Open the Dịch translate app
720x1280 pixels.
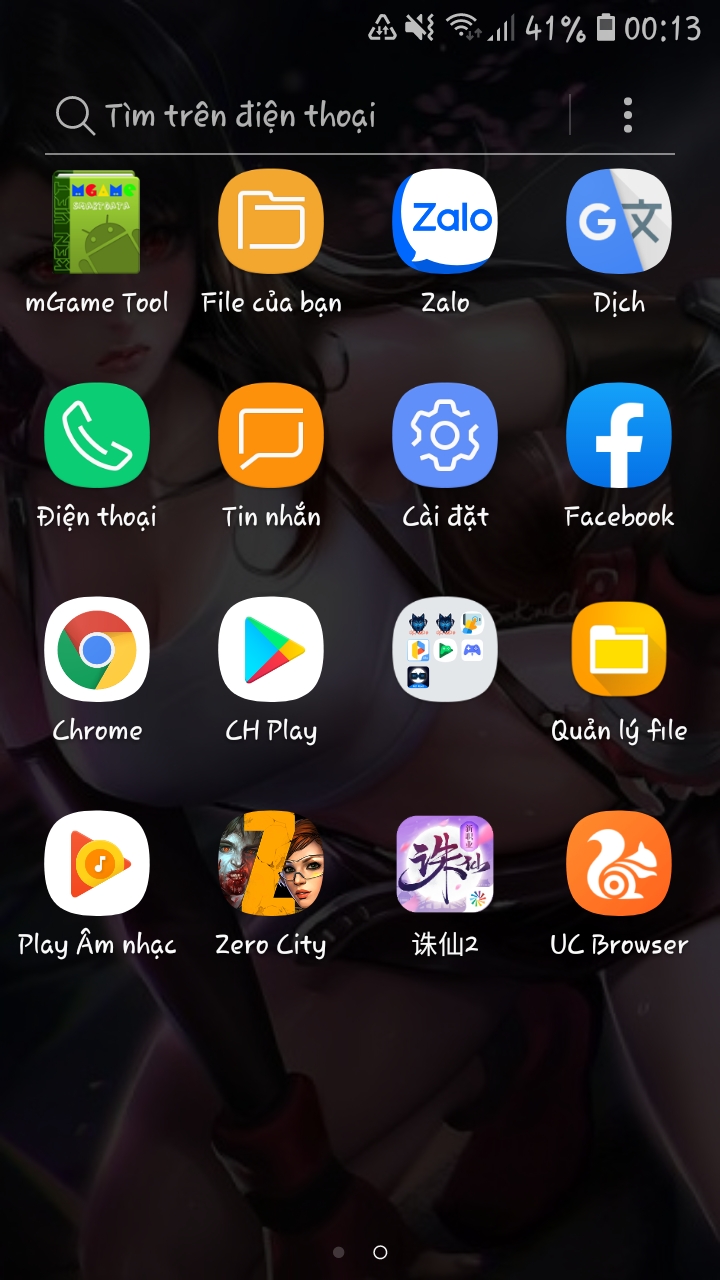click(x=619, y=222)
